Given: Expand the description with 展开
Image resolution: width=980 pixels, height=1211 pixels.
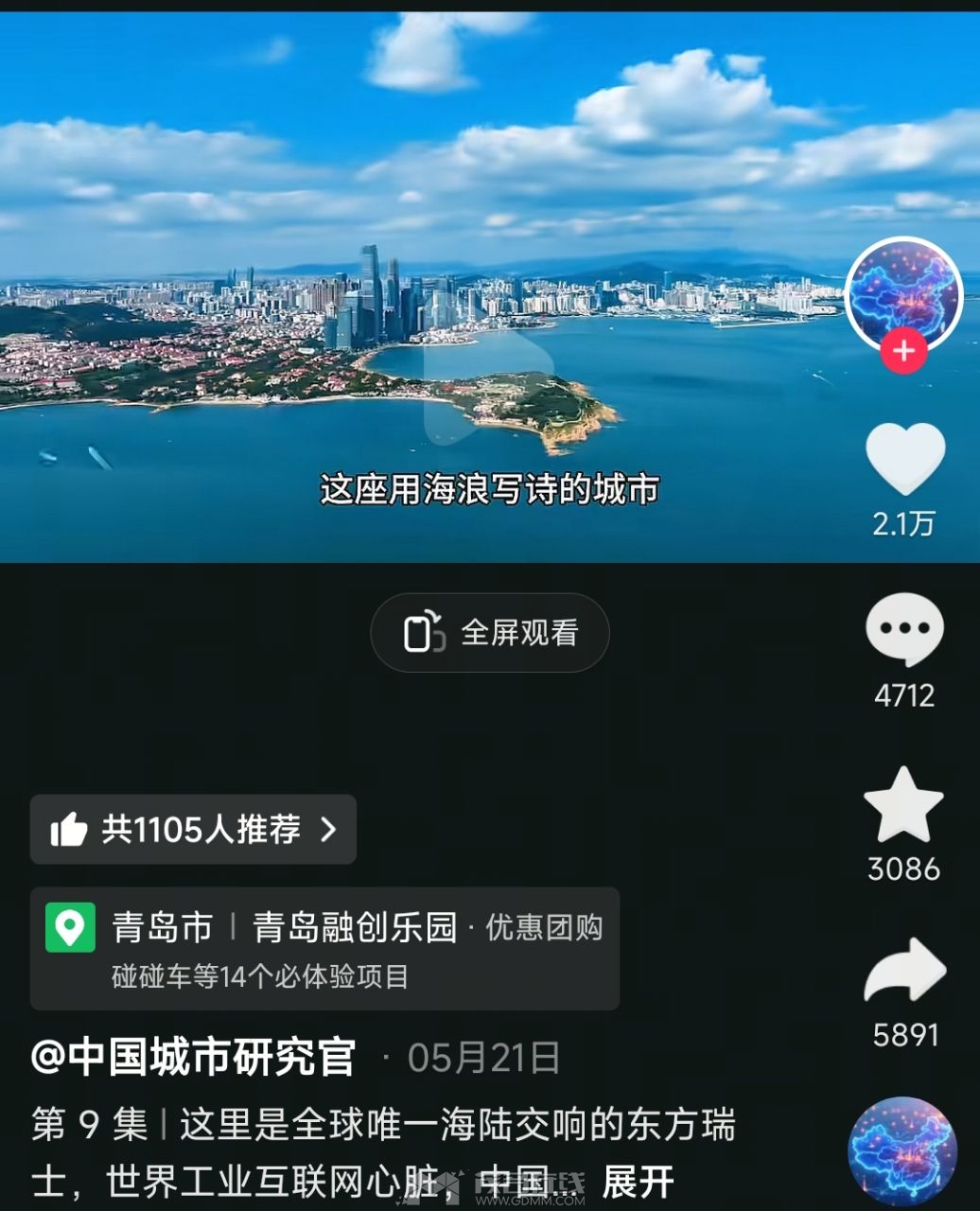Looking at the screenshot, I should (x=638, y=1182).
